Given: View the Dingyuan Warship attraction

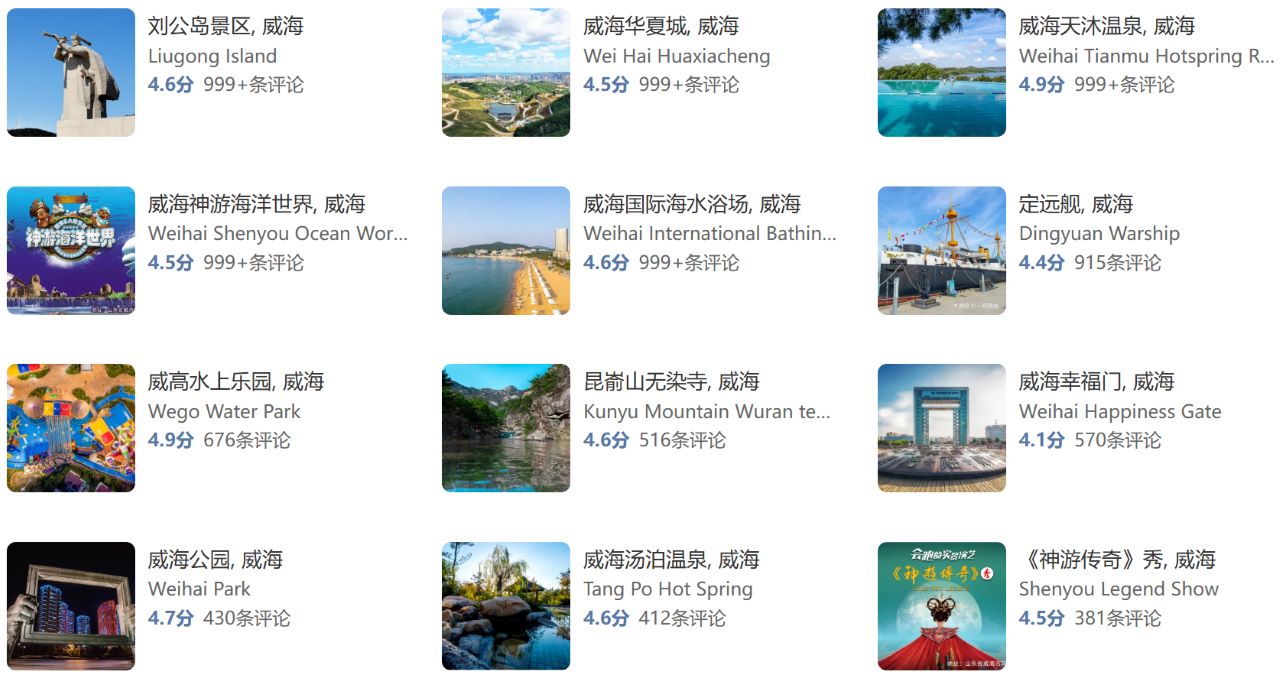Looking at the screenshot, I should (1075, 205).
